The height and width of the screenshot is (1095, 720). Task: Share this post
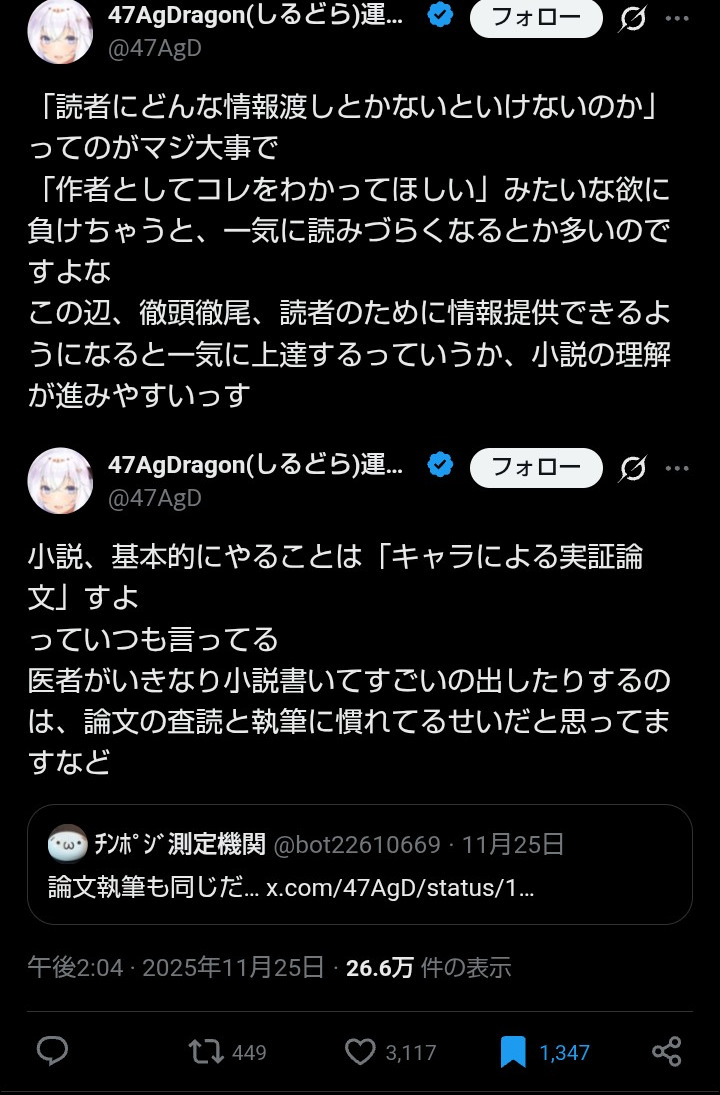(666, 1051)
